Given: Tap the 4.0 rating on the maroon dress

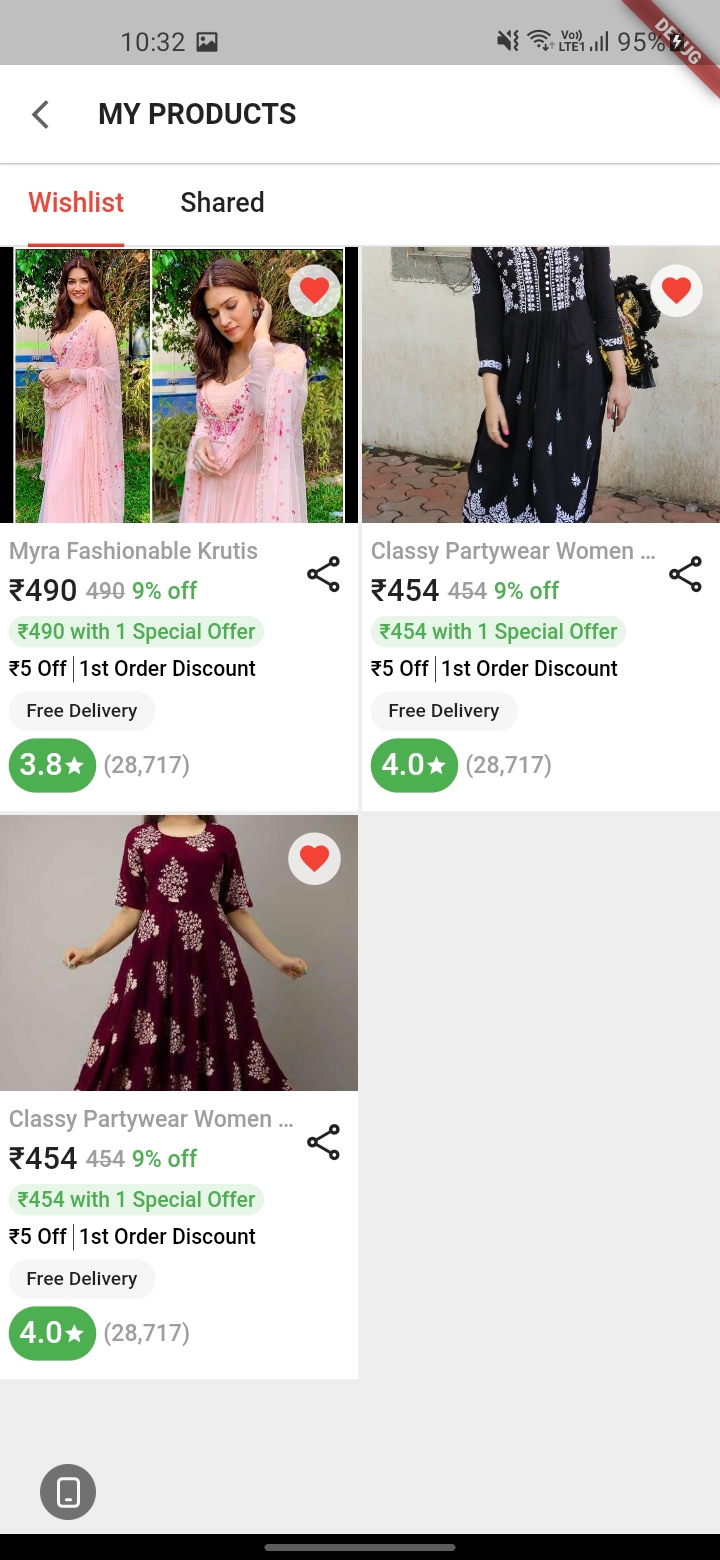Looking at the screenshot, I should 52,1332.
